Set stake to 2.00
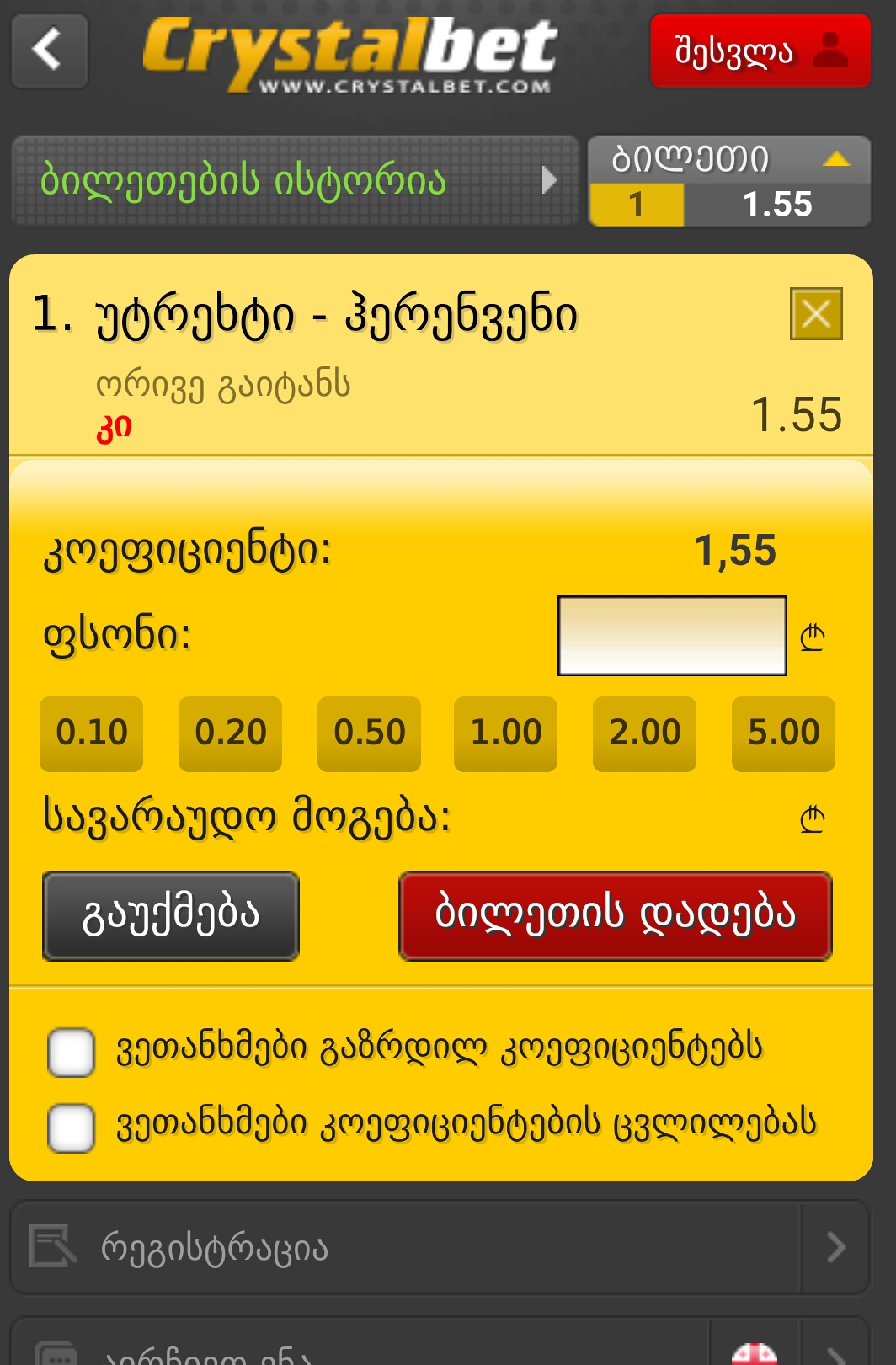896x1365 pixels. coord(644,733)
